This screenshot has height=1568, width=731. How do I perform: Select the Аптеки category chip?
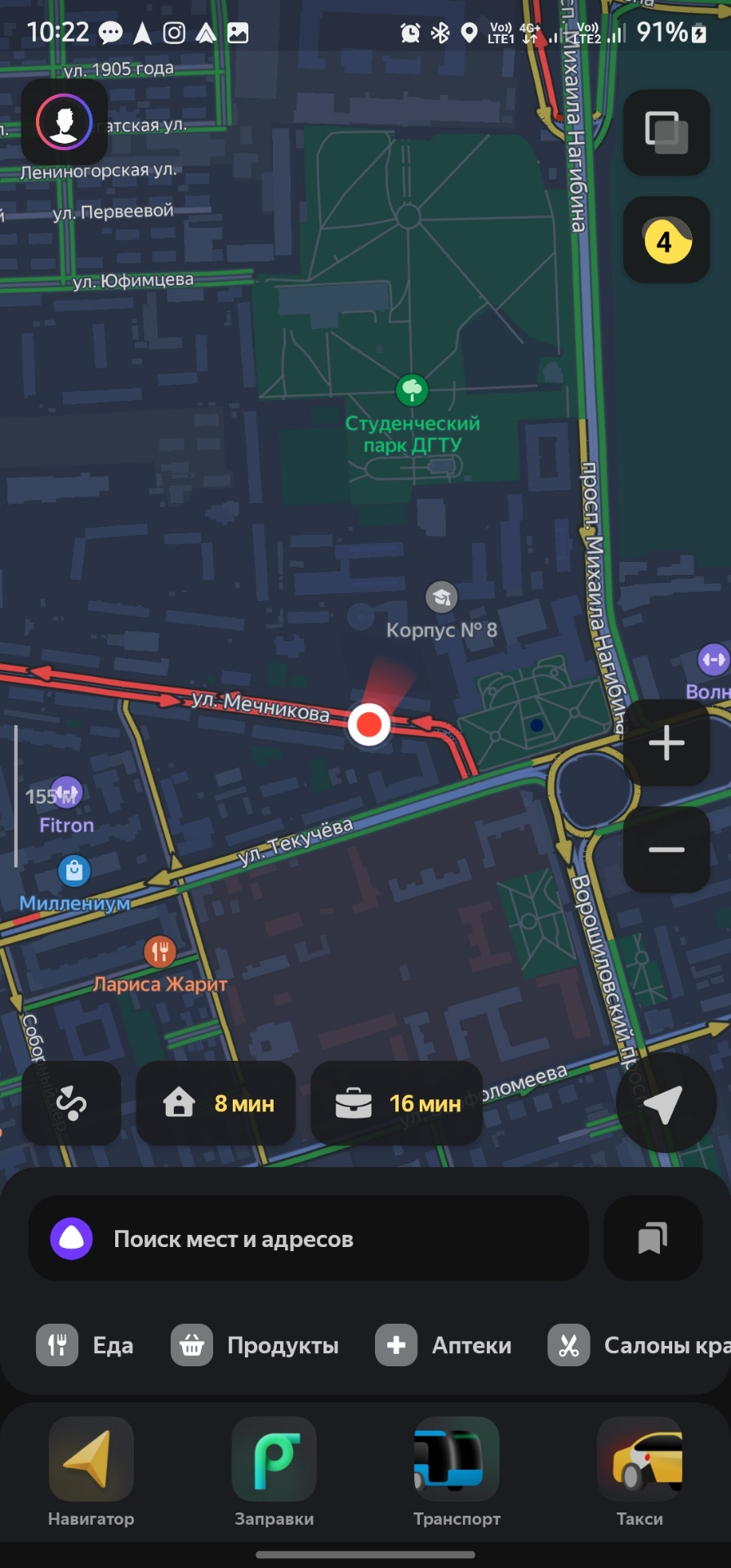[x=444, y=1345]
